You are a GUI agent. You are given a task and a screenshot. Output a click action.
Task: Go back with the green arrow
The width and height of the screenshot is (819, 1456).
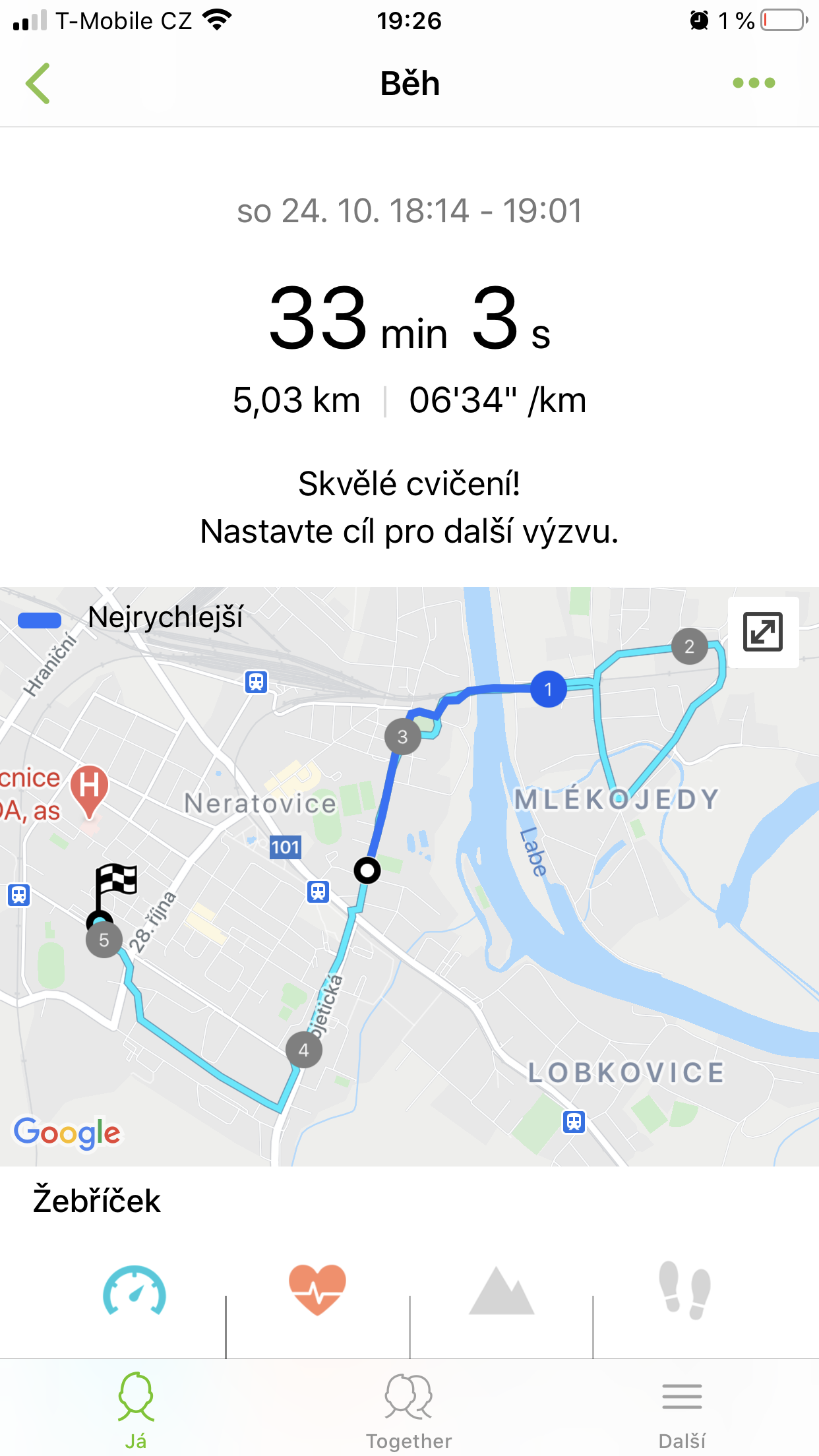[38, 84]
